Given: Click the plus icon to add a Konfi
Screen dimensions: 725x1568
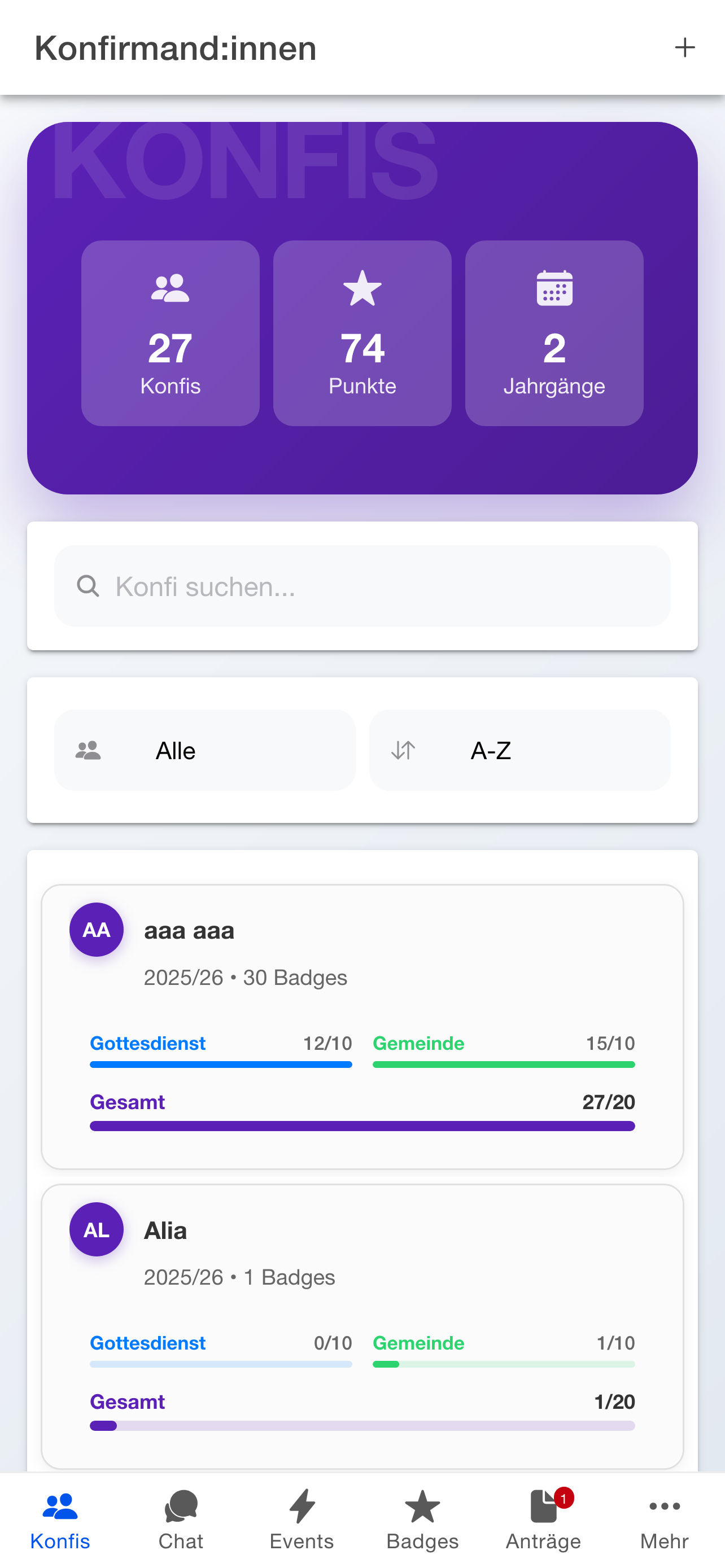Looking at the screenshot, I should click(x=685, y=47).
